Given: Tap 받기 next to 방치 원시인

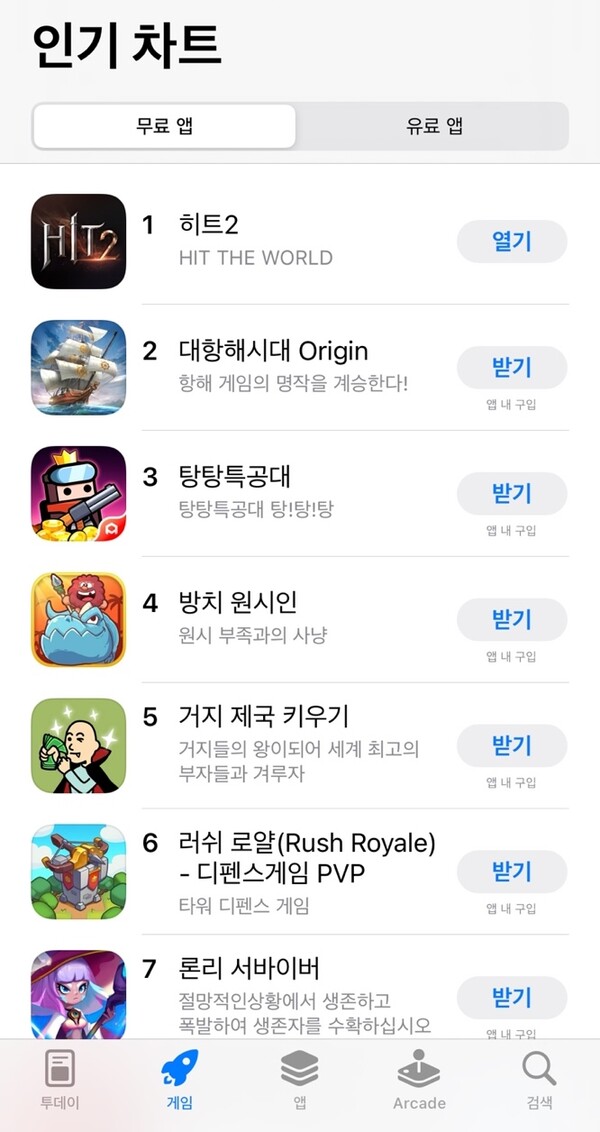Looking at the screenshot, I should click(511, 619).
